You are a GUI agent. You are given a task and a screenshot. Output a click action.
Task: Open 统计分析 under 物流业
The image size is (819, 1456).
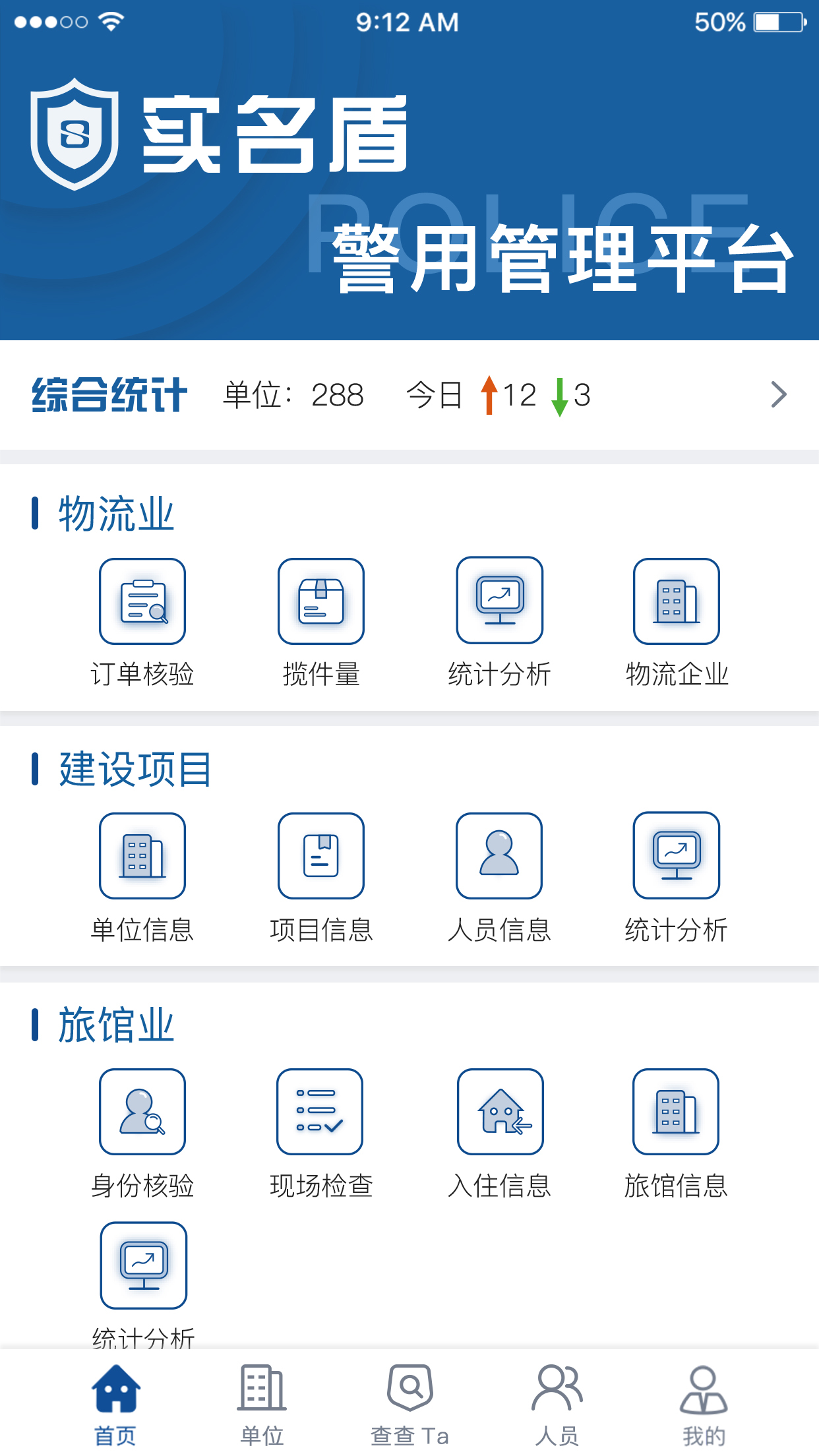[500, 600]
